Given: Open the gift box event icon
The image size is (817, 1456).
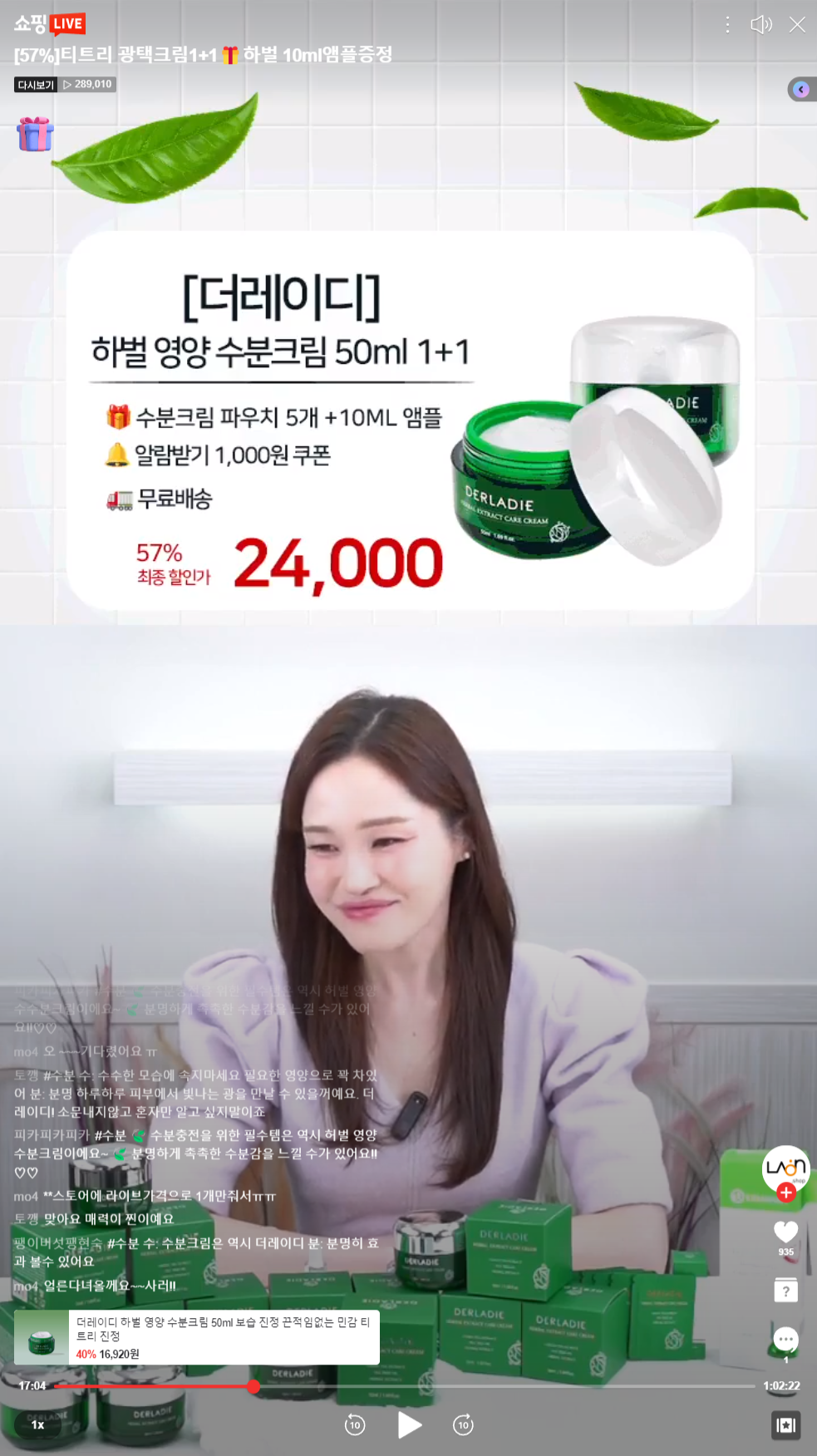Looking at the screenshot, I should click(35, 134).
